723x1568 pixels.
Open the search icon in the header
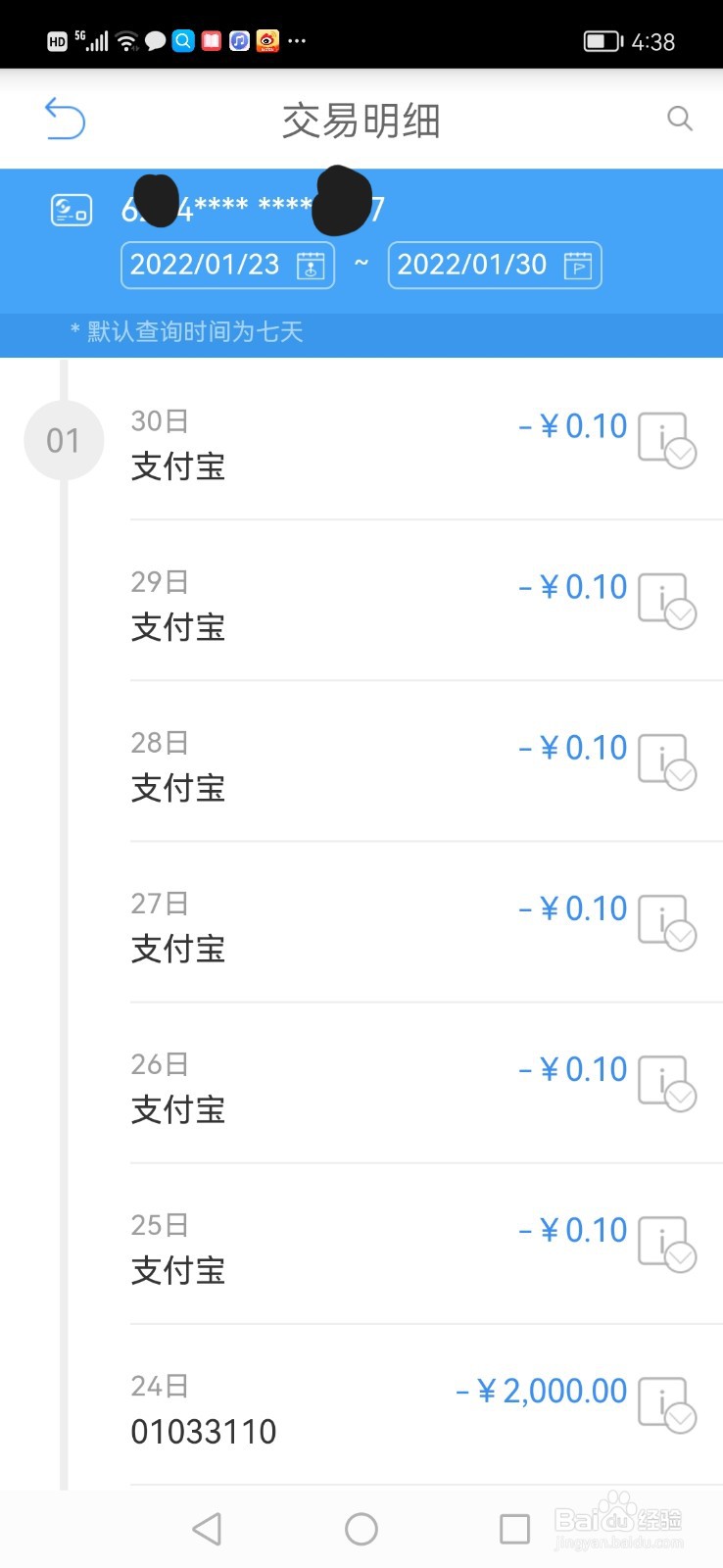(x=680, y=119)
